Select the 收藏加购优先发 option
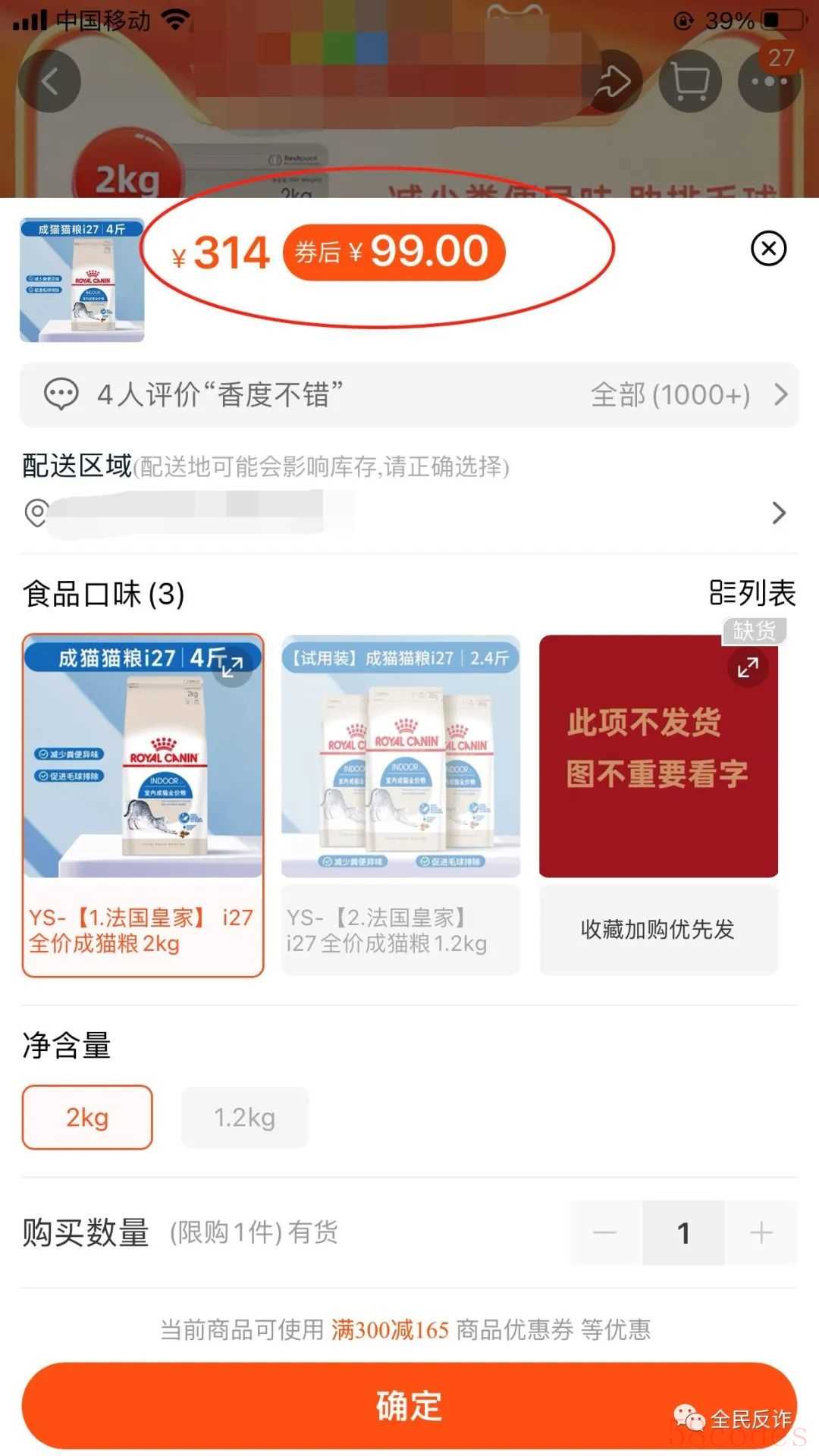Screen dimensions: 819x1456 [658, 930]
